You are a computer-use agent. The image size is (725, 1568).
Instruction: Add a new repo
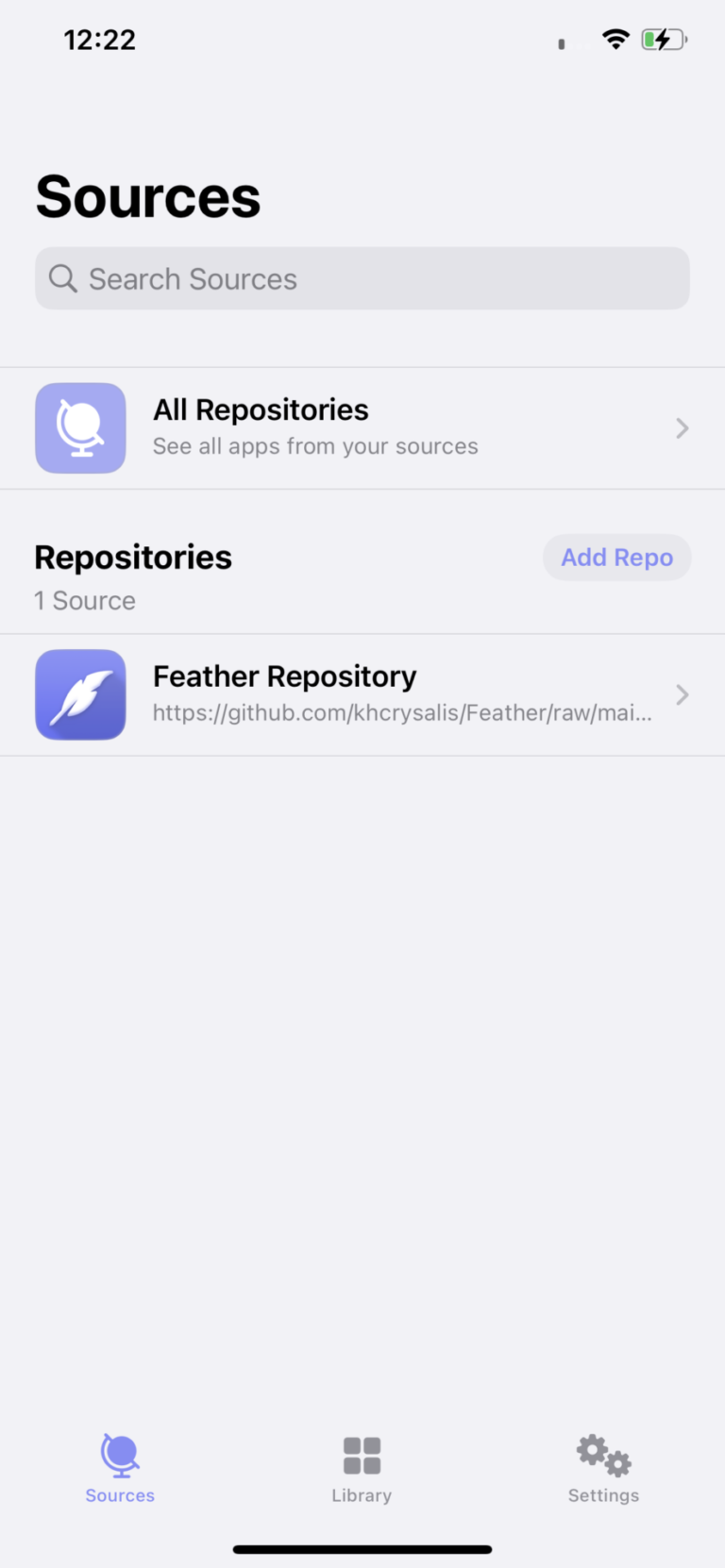click(x=616, y=558)
